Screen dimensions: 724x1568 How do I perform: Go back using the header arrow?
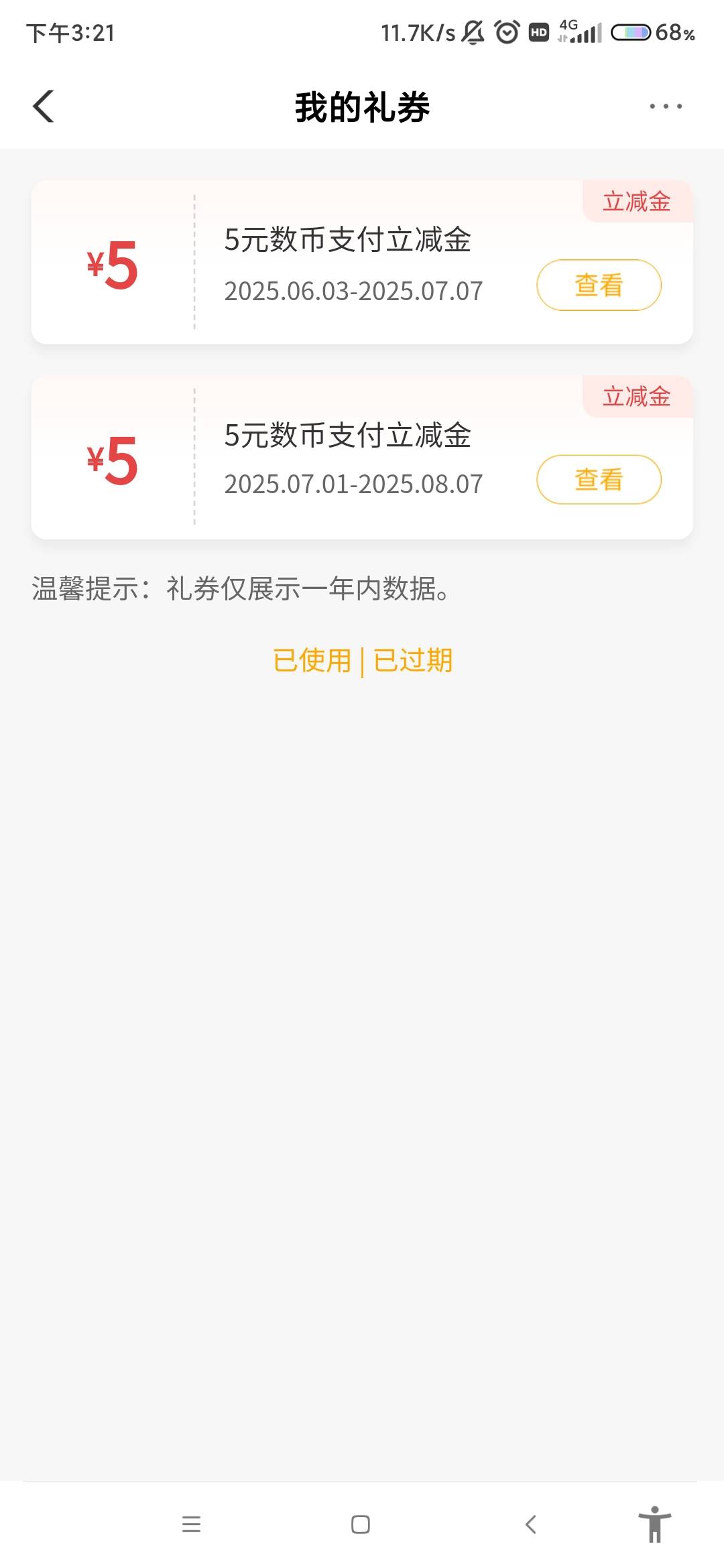tap(44, 107)
